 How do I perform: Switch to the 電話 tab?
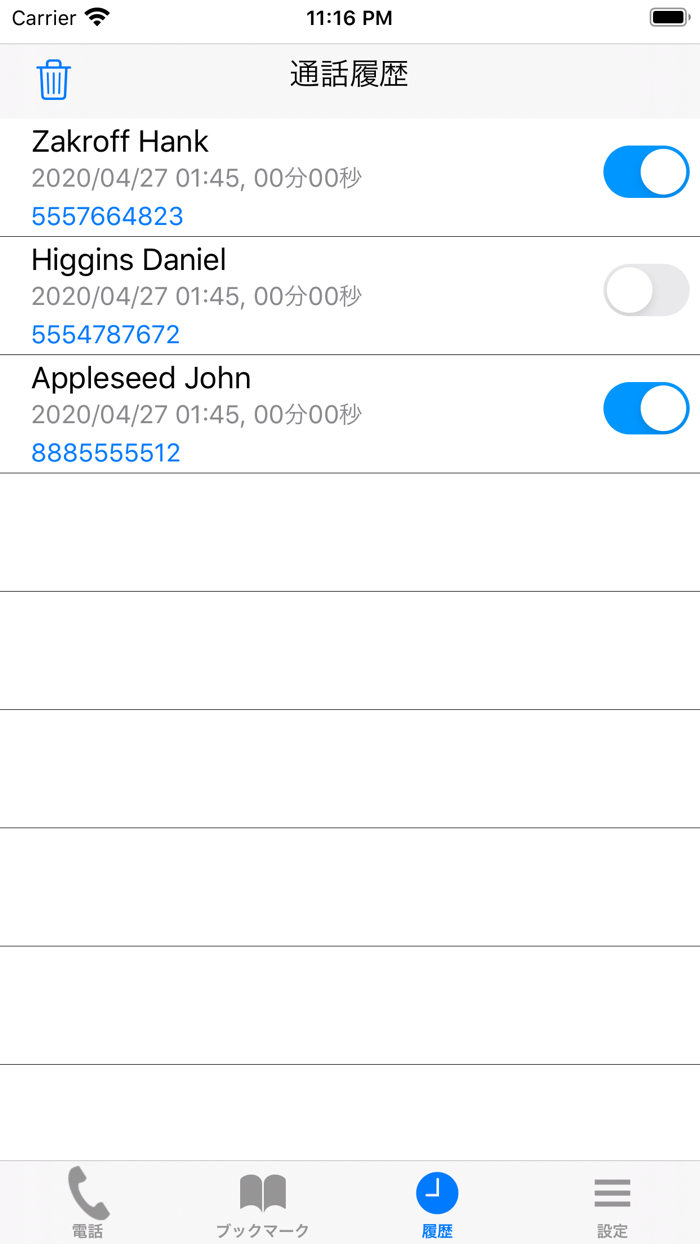tap(88, 1203)
